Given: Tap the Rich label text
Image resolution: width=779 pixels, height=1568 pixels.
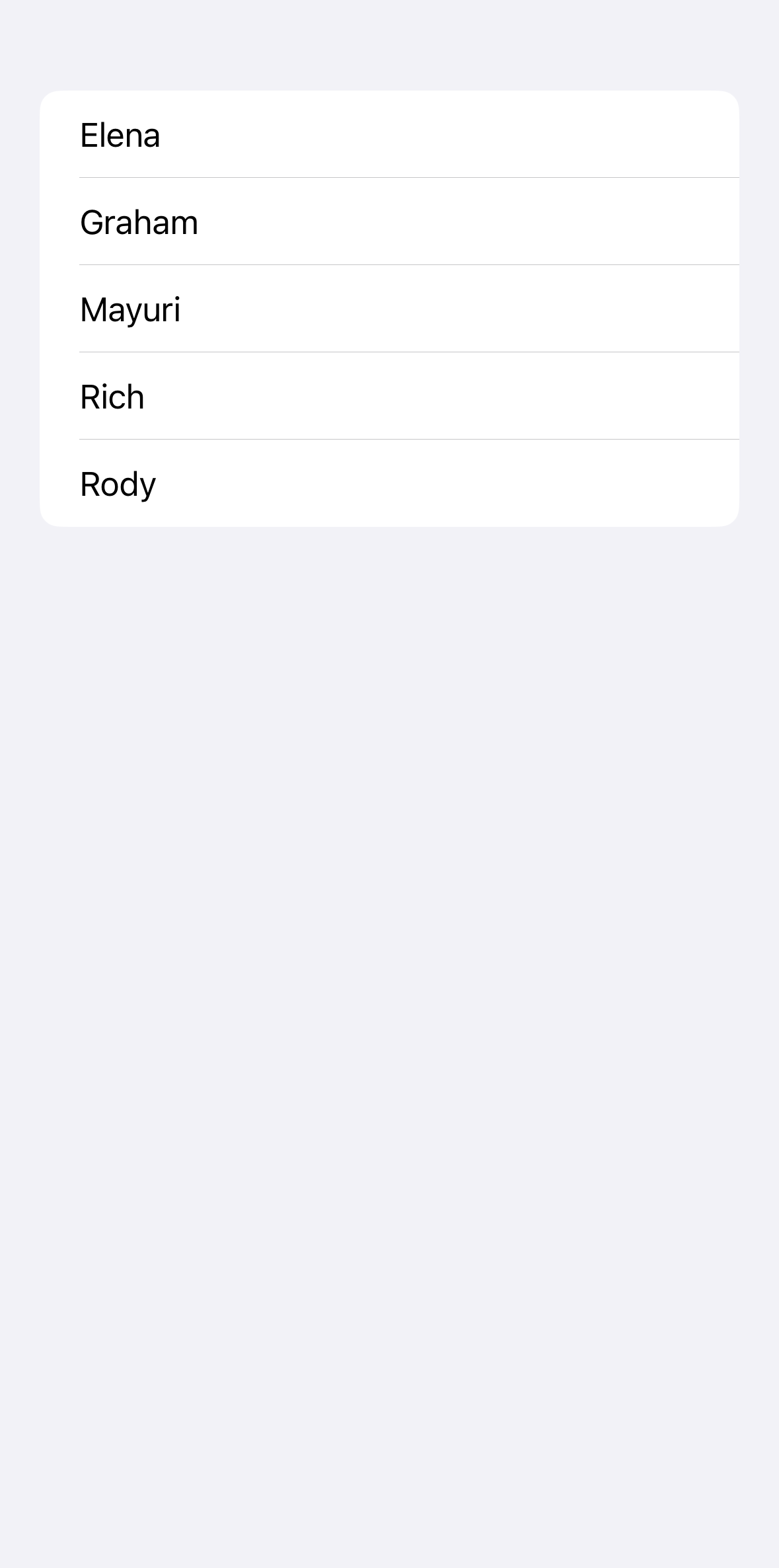Looking at the screenshot, I should point(111,395).
